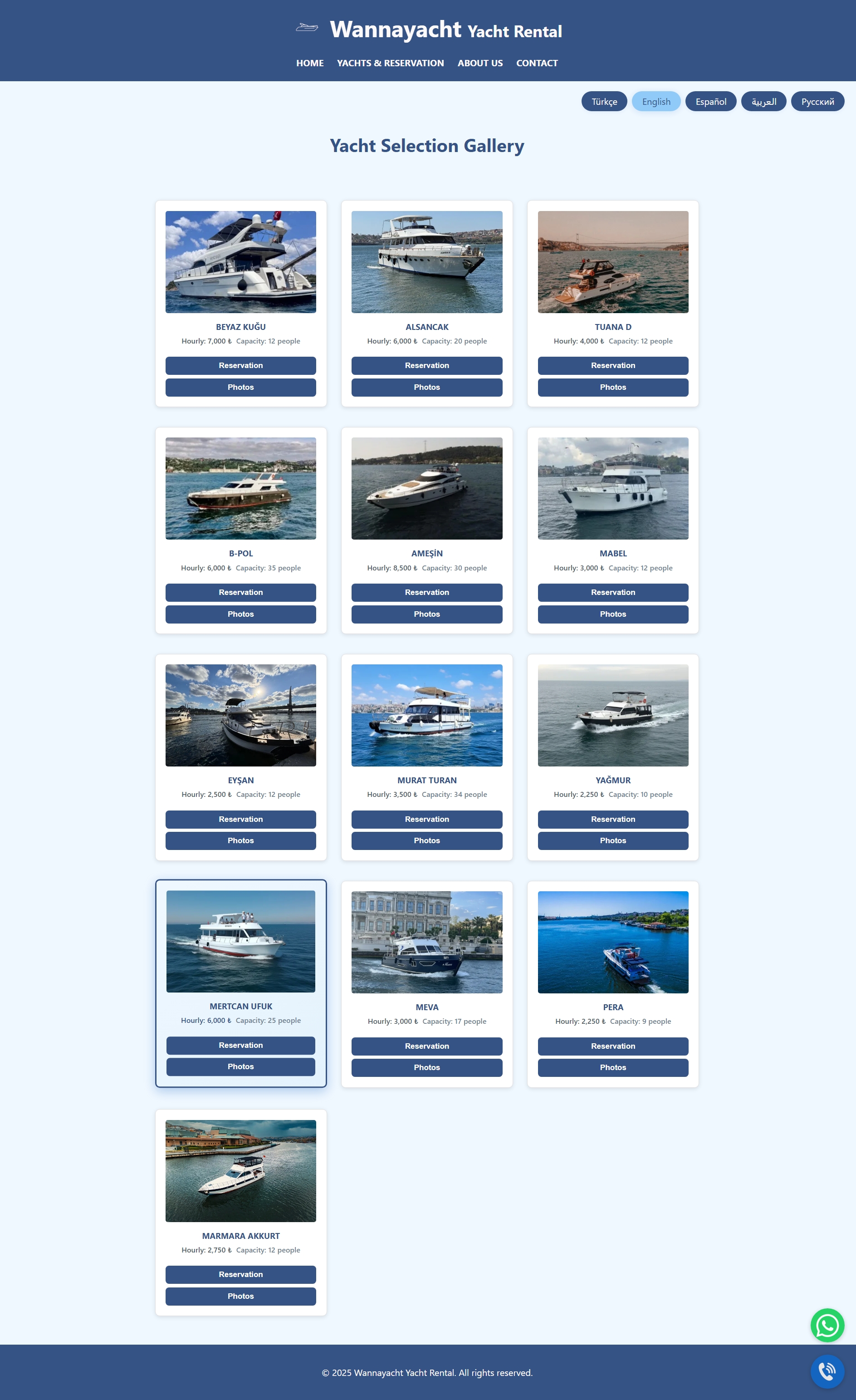
Task: Open Yachts & Reservation menu link
Action: point(390,63)
